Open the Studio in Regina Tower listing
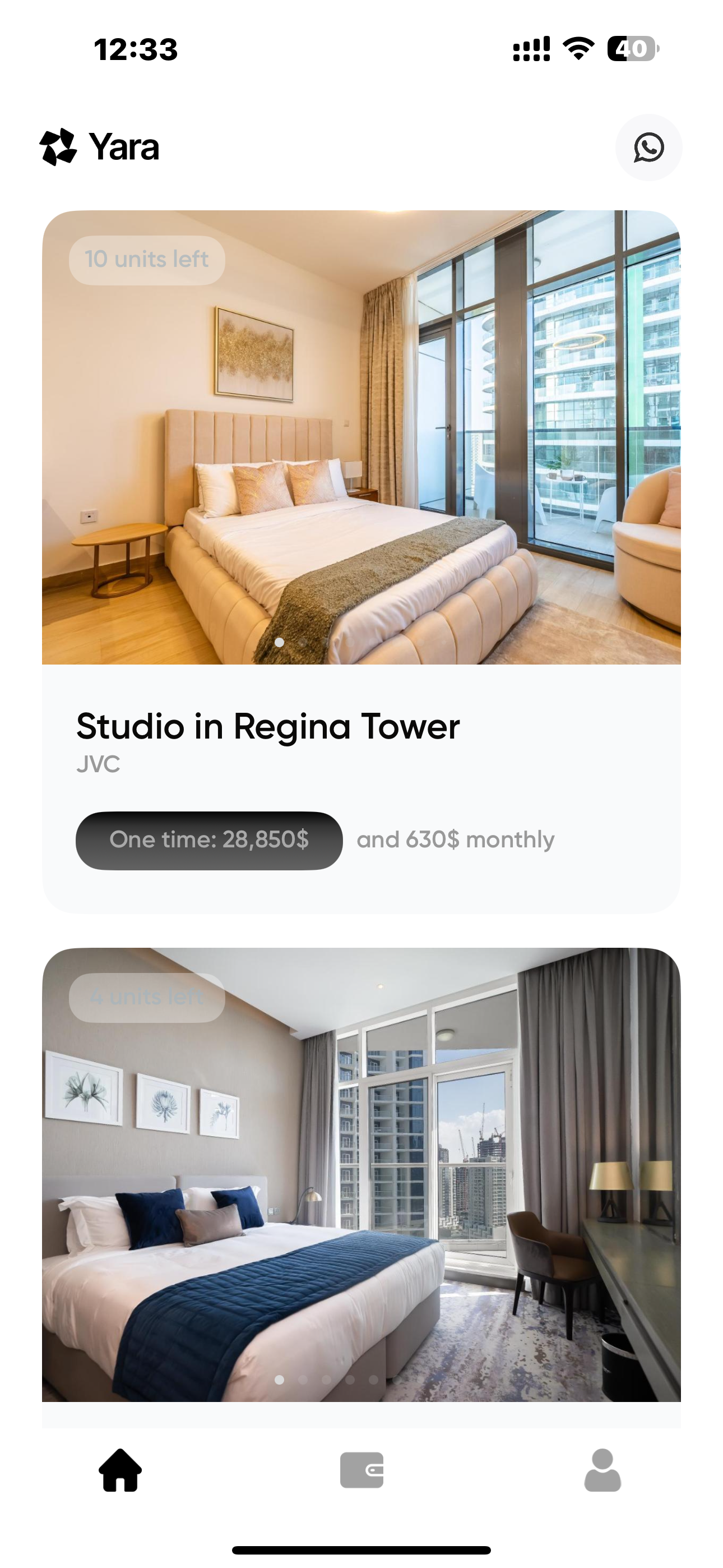This screenshot has width=723, height=1568. pyautogui.click(x=361, y=561)
